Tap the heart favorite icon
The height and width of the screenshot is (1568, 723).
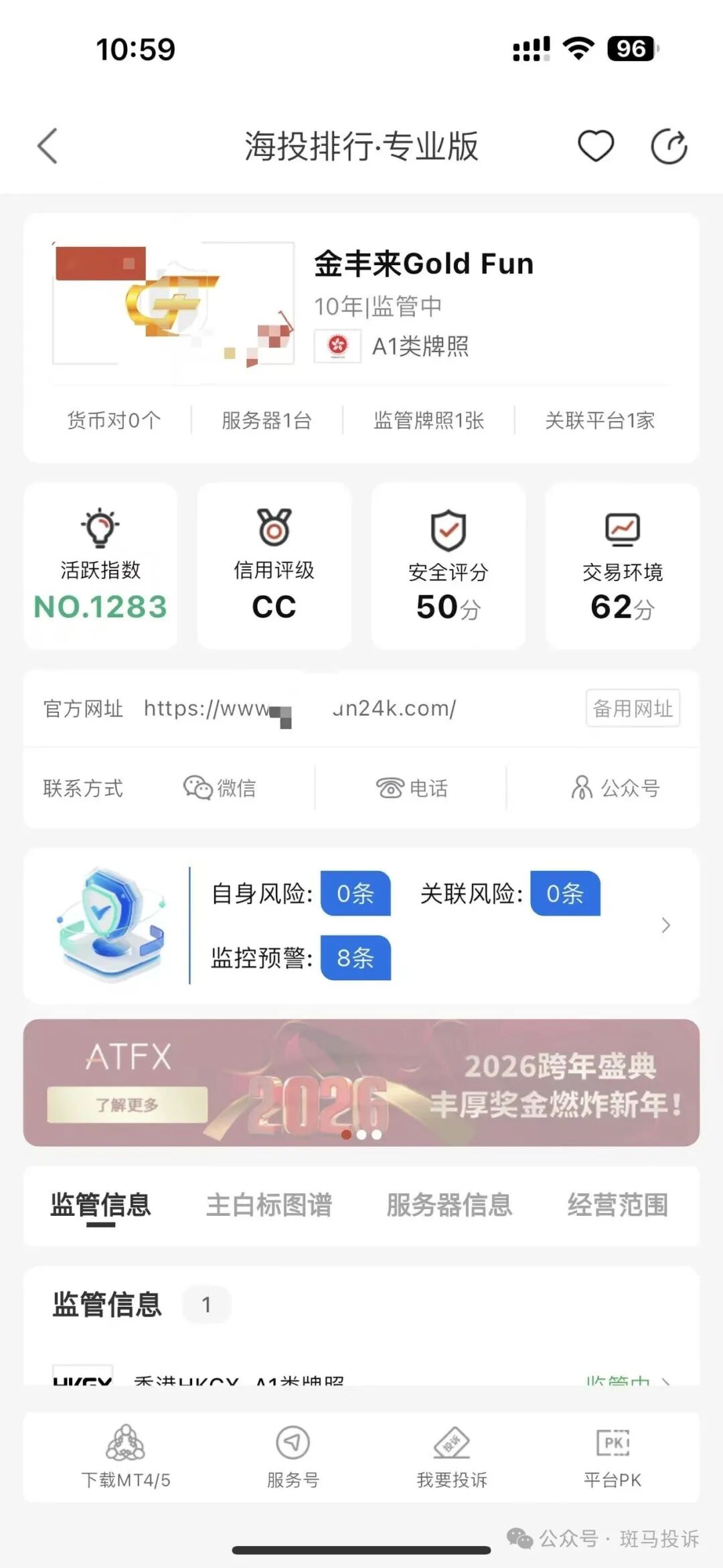(596, 145)
